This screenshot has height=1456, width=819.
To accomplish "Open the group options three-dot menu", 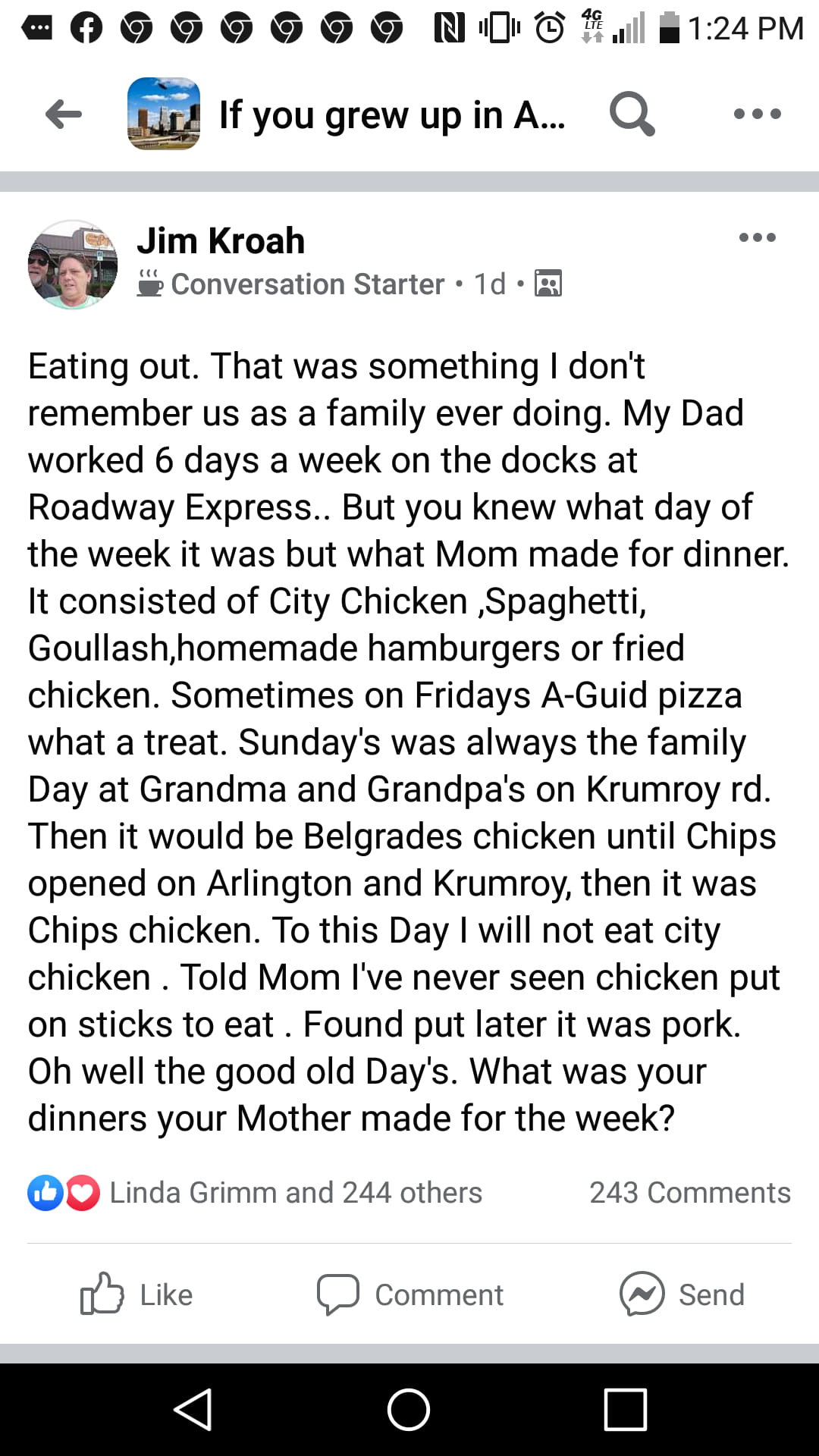I will [756, 115].
